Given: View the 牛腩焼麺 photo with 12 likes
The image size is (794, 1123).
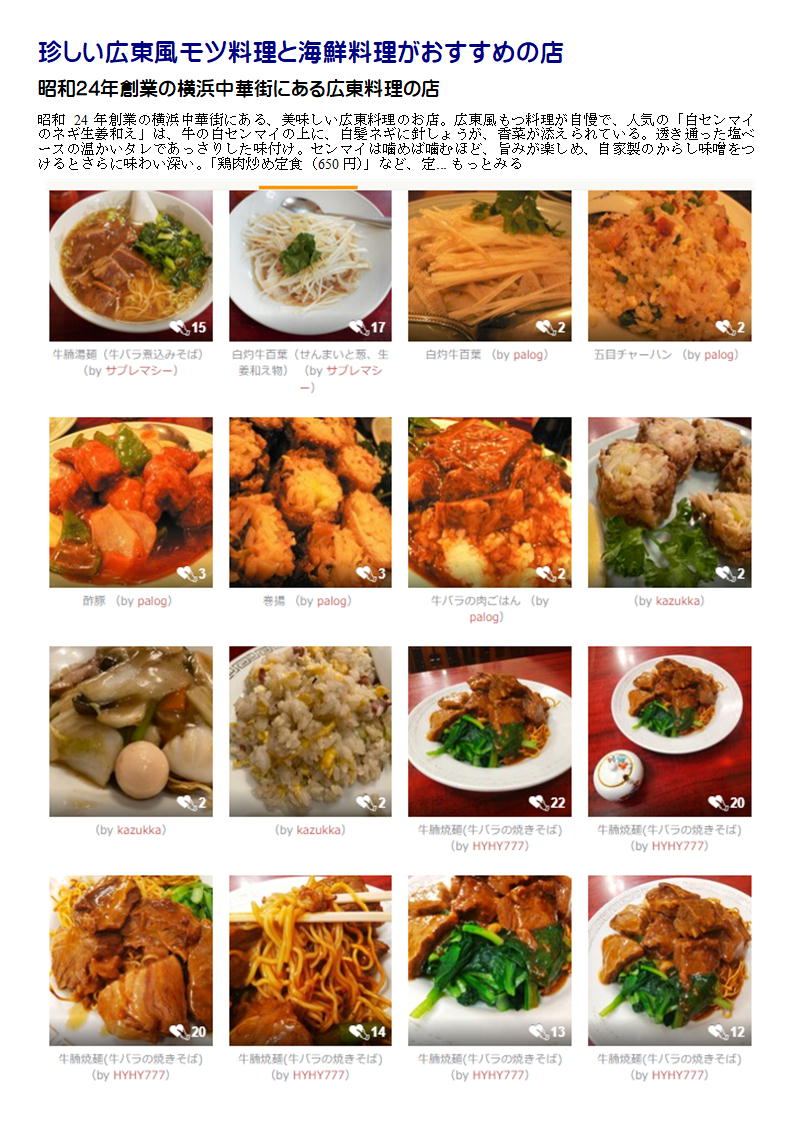Looking at the screenshot, I should coord(669,960).
